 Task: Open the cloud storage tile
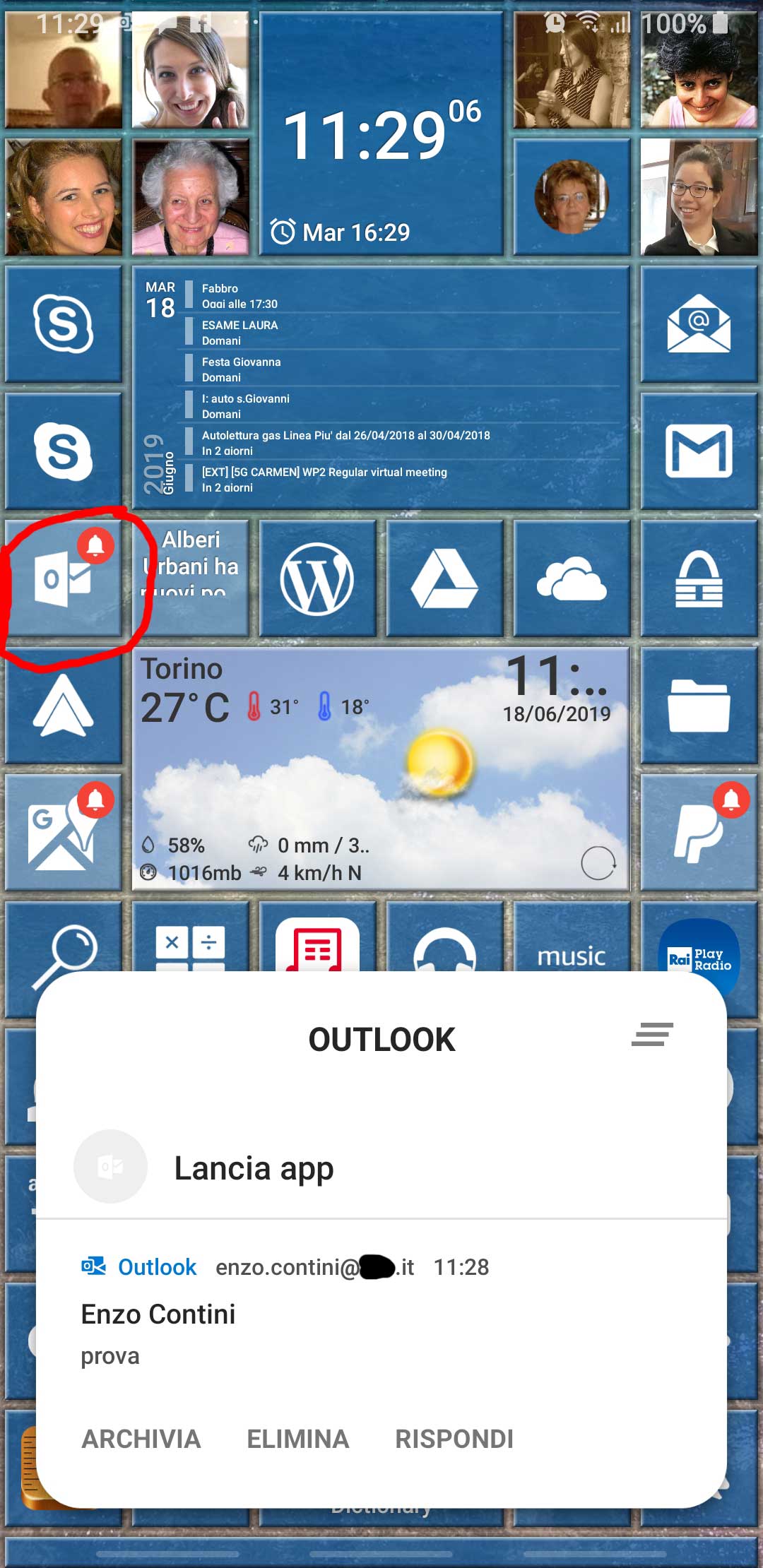(572, 579)
